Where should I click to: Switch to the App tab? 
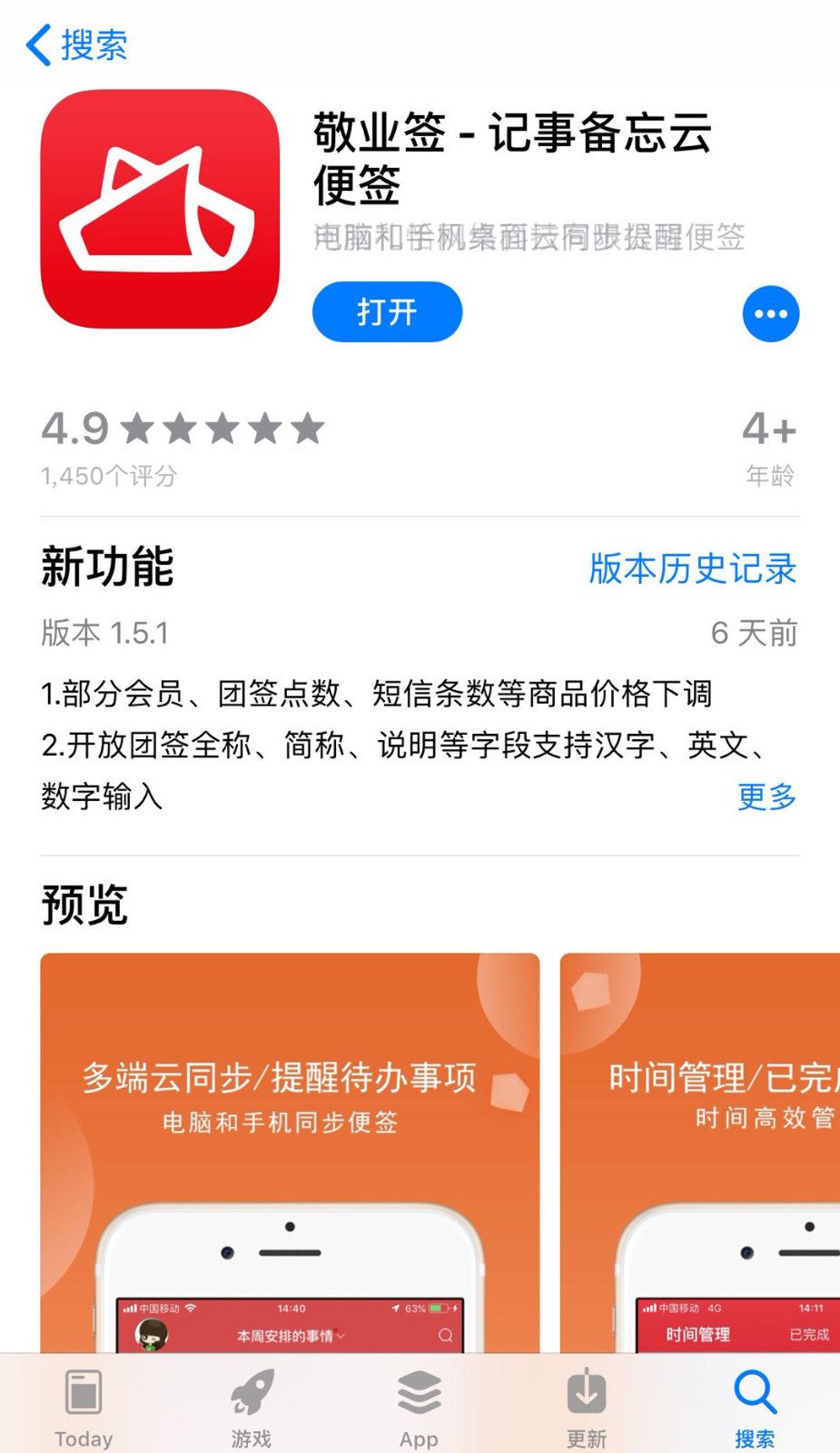coord(419,1408)
